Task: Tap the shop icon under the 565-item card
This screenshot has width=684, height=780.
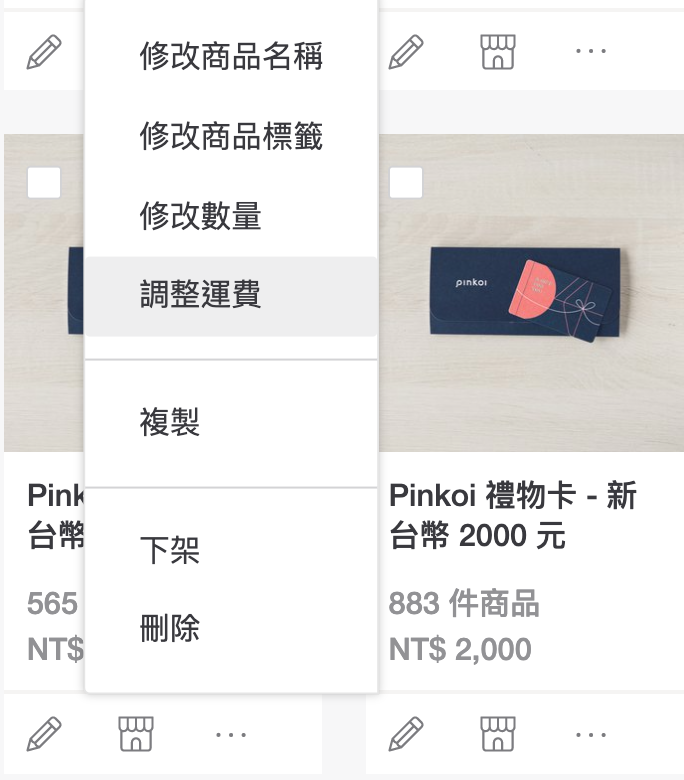Action: point(136,734)
